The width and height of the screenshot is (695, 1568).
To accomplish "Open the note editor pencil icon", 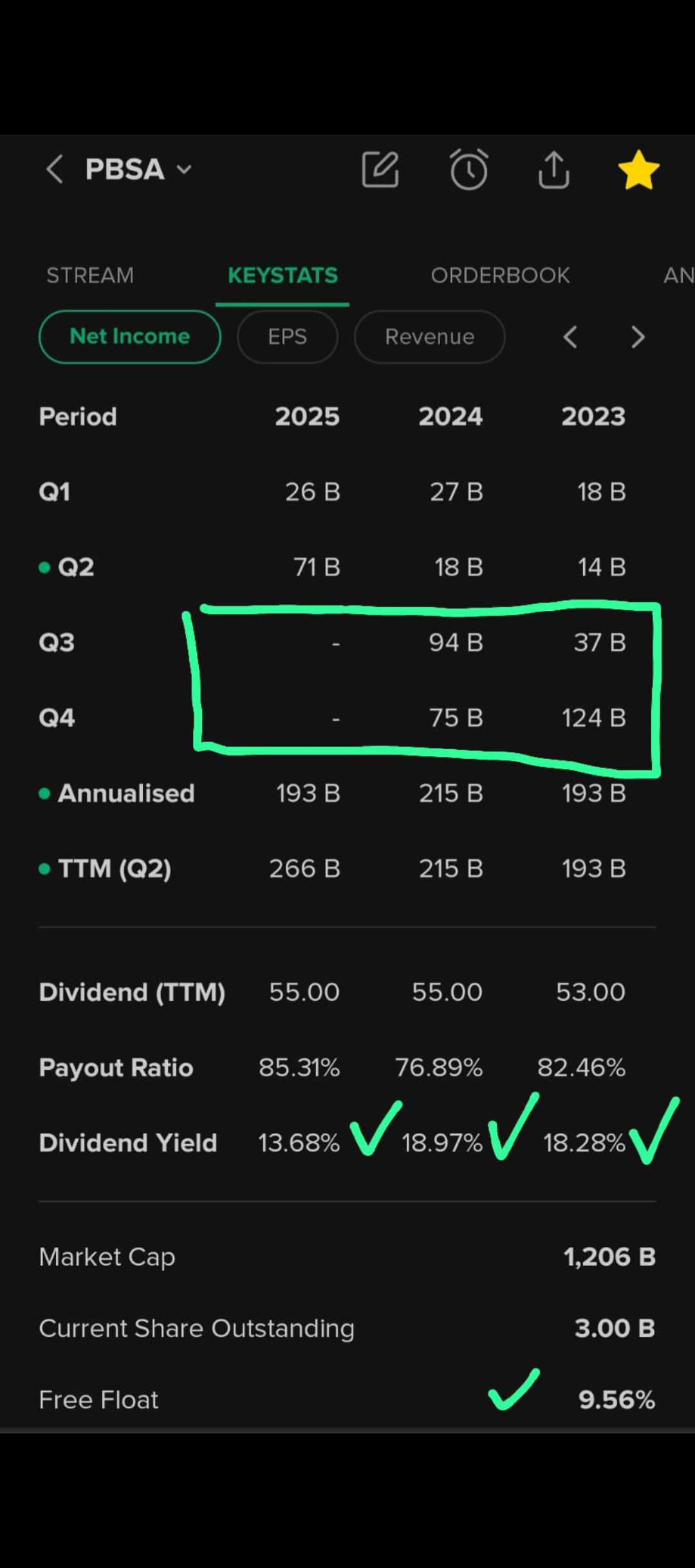I will point(380,170).
